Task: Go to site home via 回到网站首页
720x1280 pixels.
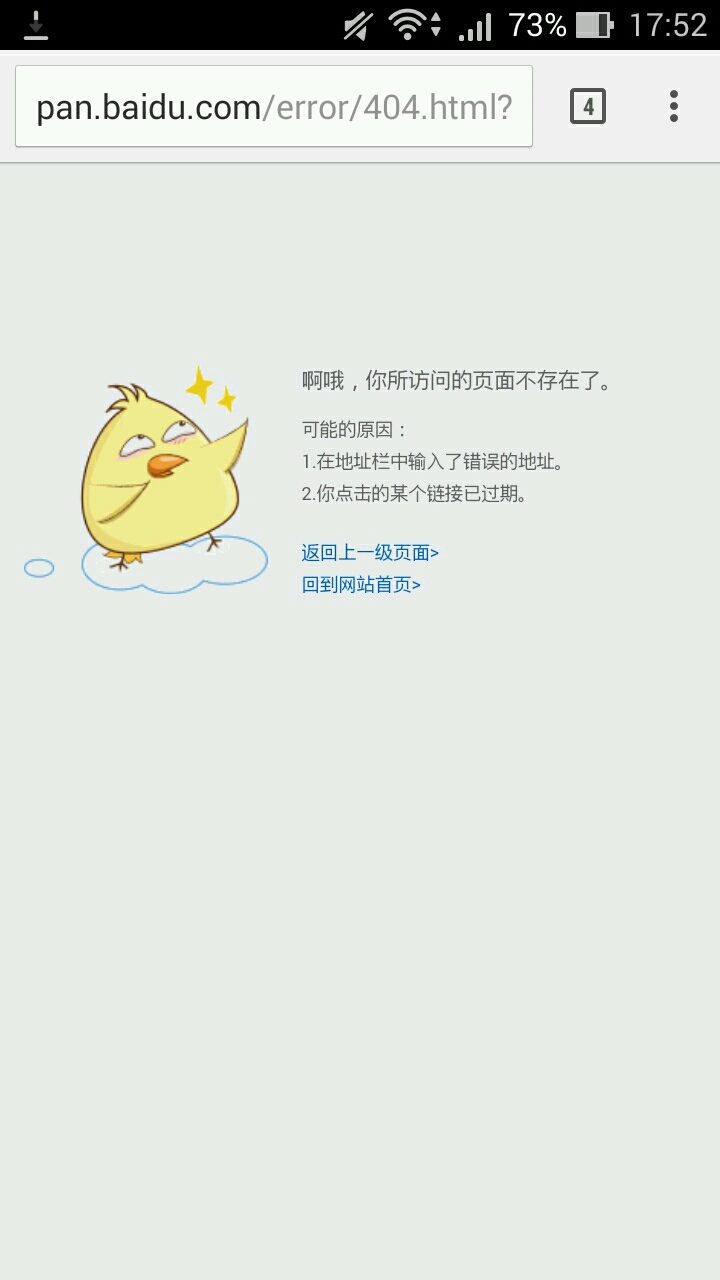Action: 361,585
